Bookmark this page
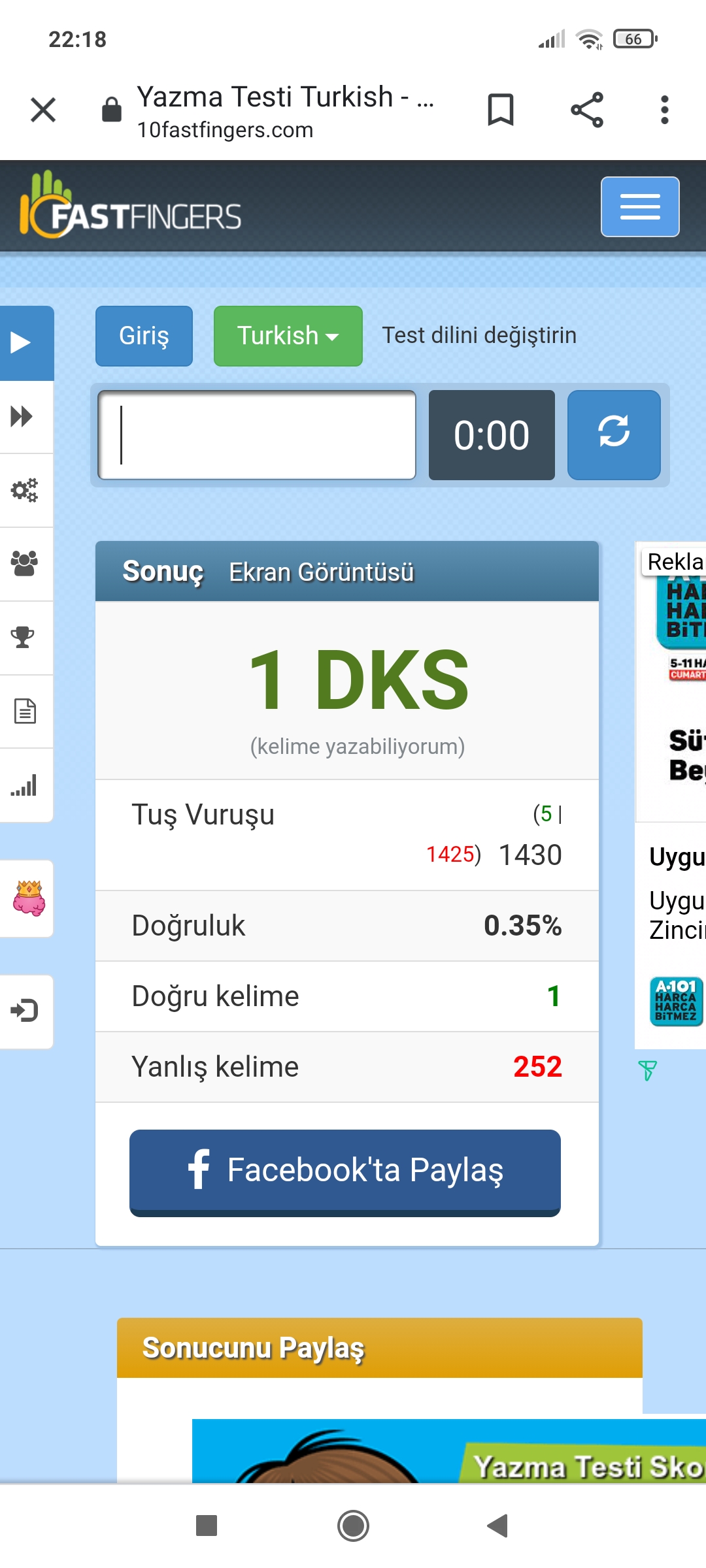This screenshot has height=1568, width=706. [501, 110]
